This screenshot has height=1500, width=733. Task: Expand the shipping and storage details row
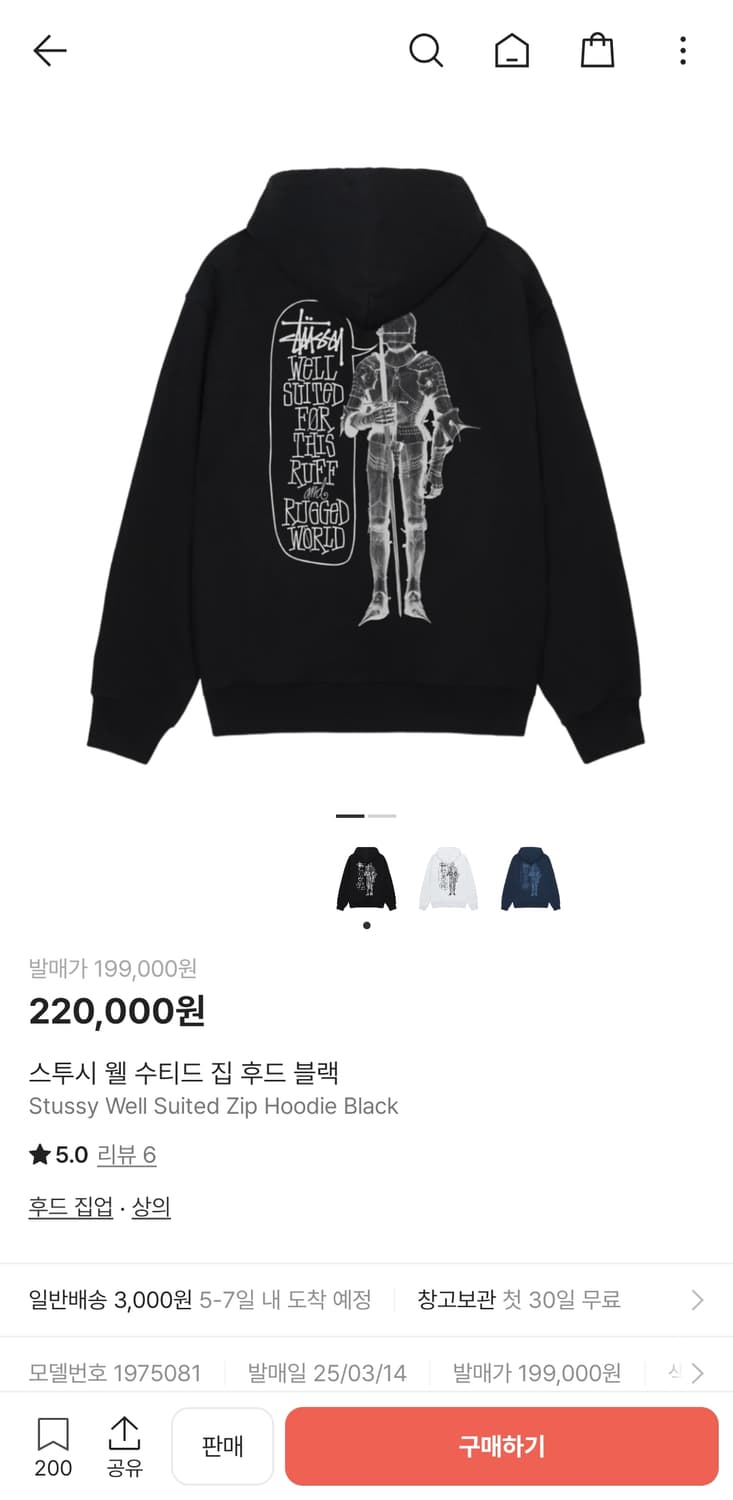[366, 1299]
